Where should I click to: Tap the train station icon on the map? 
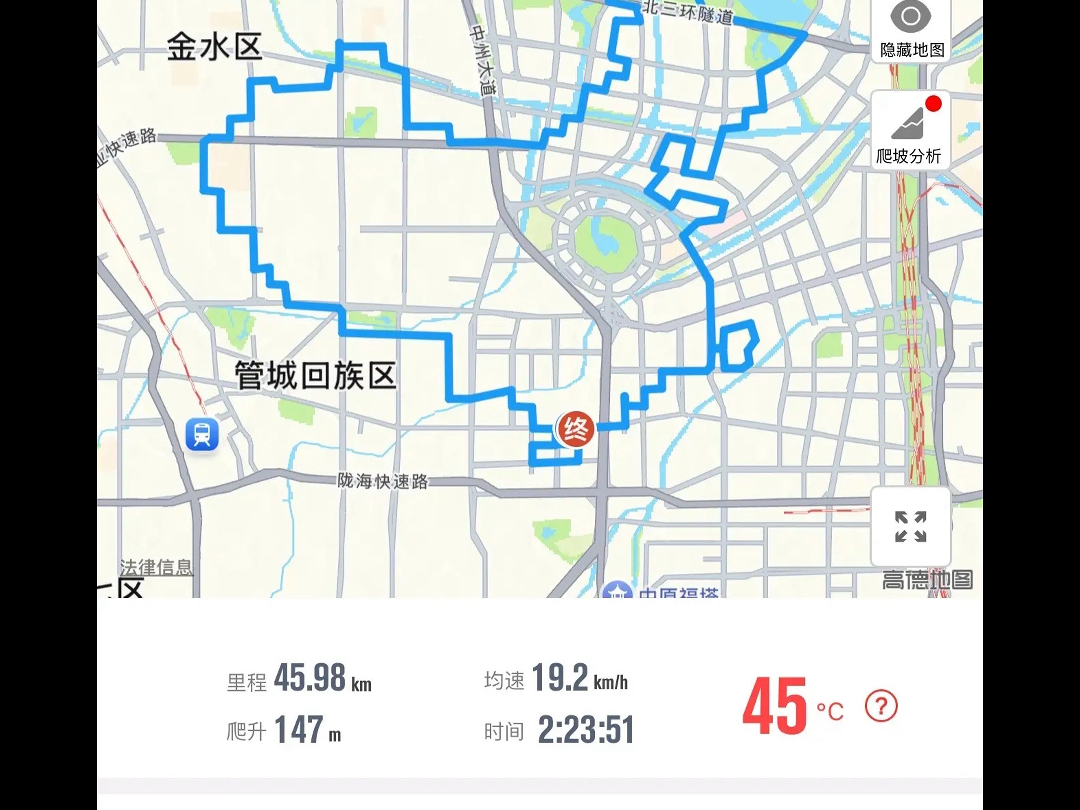click(202, 435)
